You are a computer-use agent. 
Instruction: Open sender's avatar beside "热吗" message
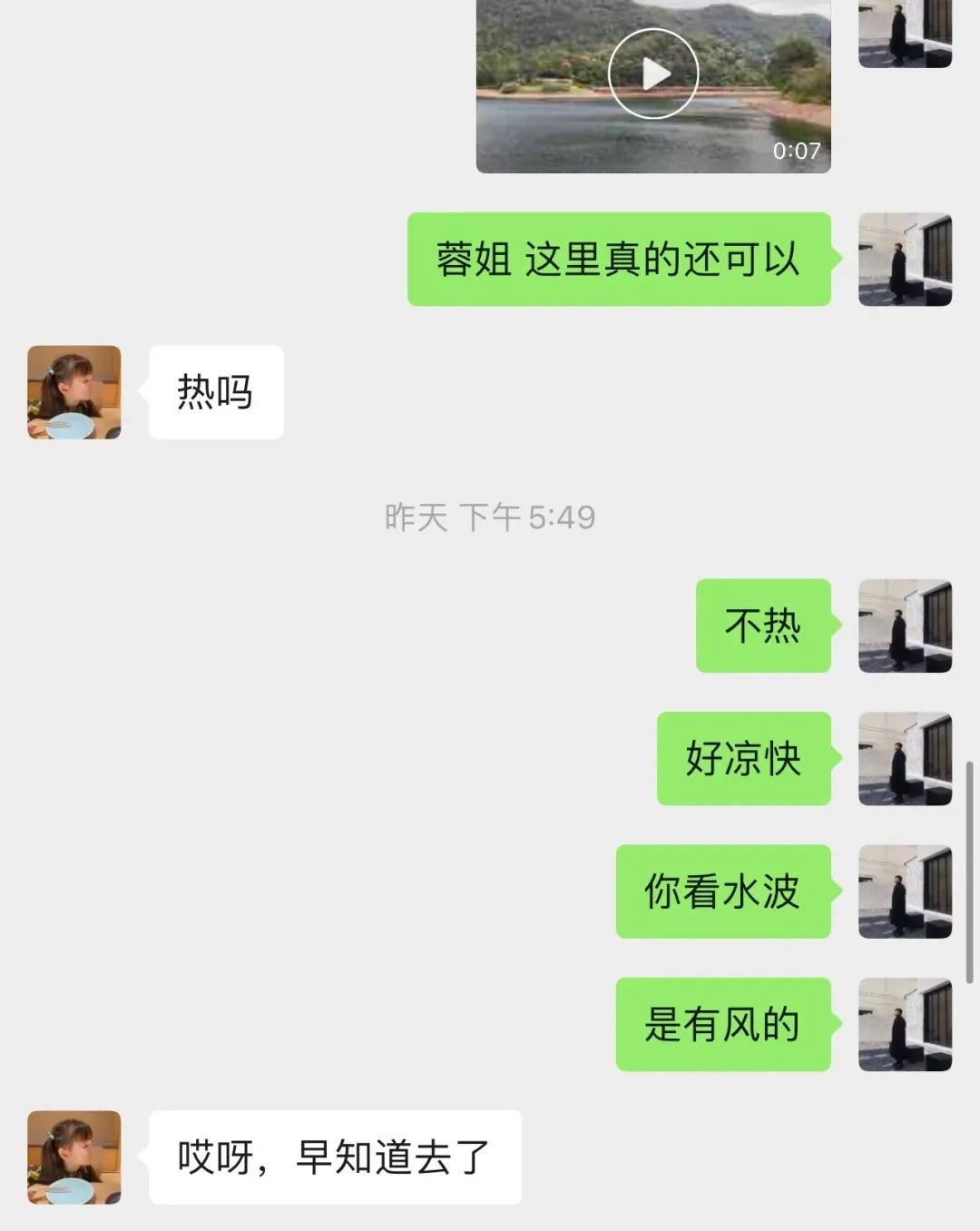pyautogui.click(x=74, y=392)
